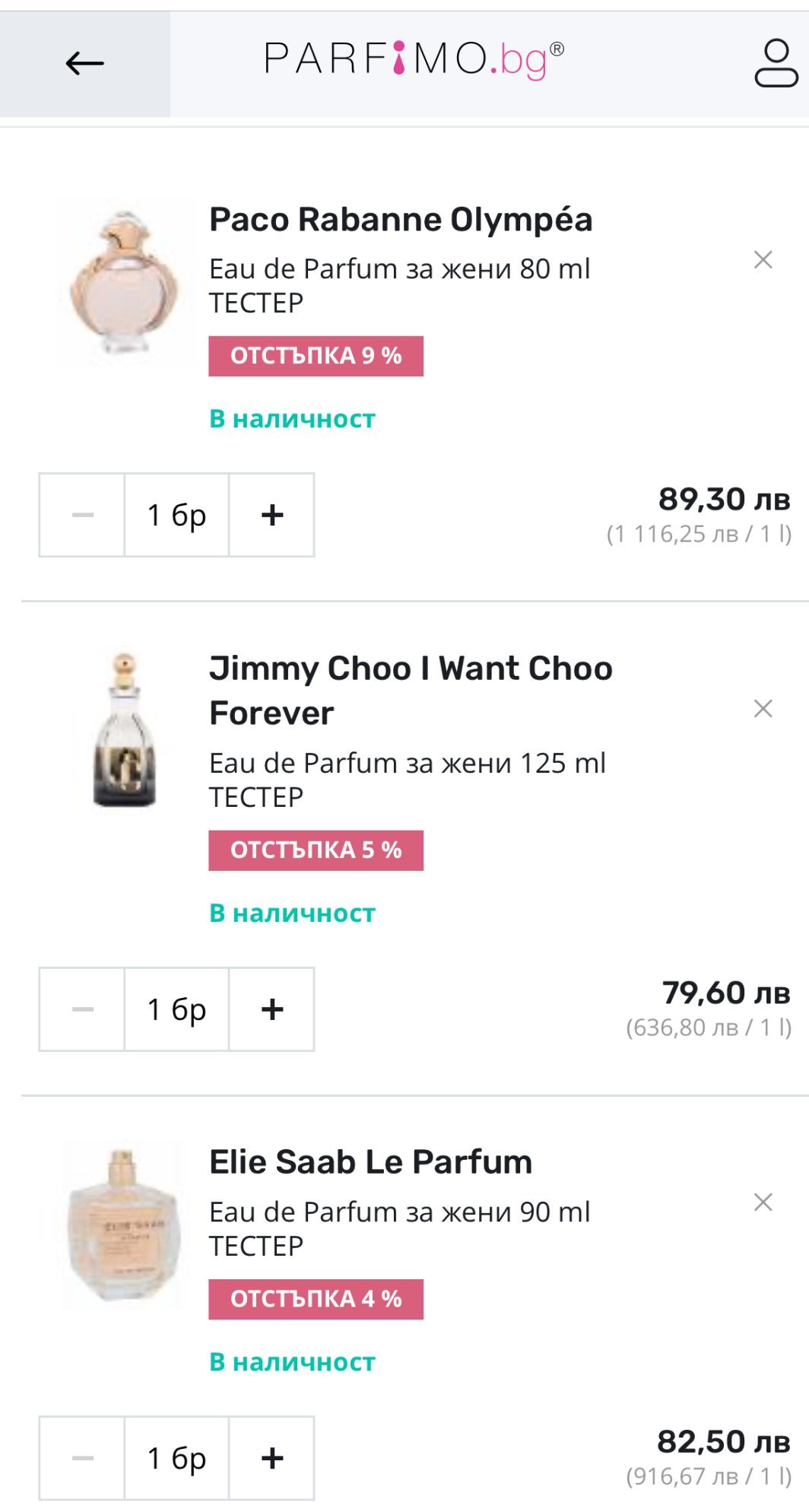The height and width of the screenshot is (1512, 809).
Task: Increase the quantity of Paco Rabanne Olympéa
Action: (x=271, y=515)
